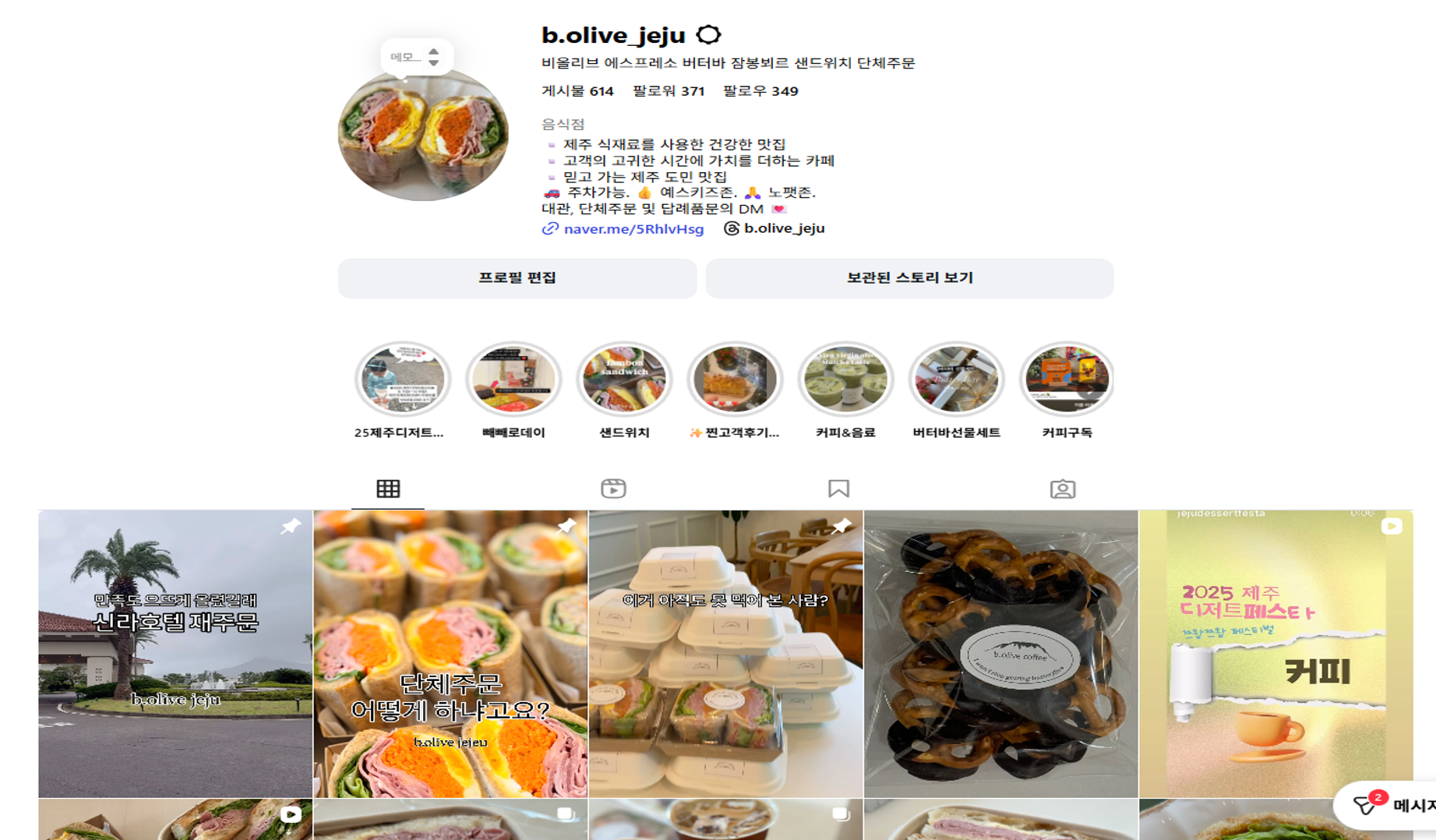Open the 커피구독 highlight

coord(1067,379)
